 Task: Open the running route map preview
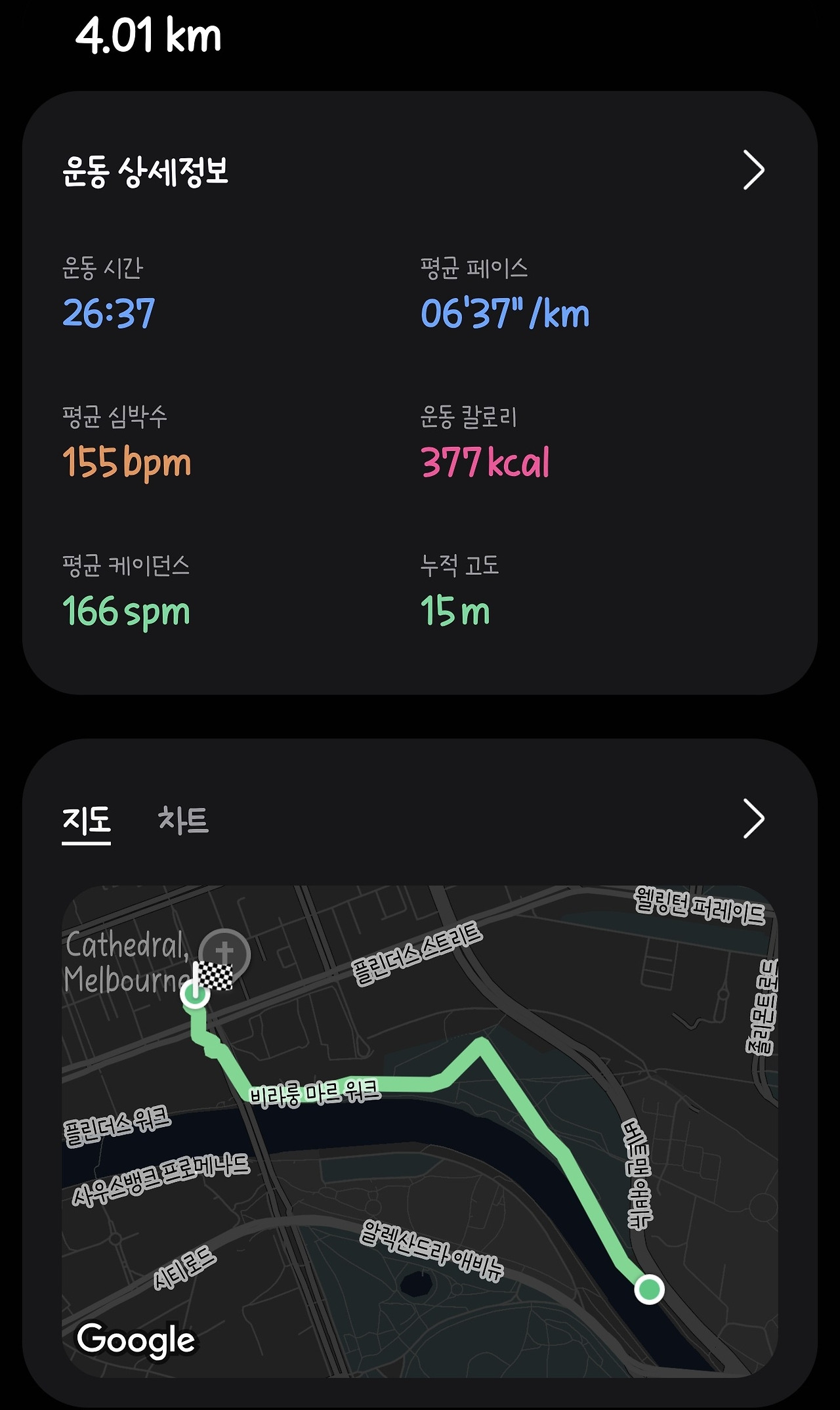[x=420, y=1132]
